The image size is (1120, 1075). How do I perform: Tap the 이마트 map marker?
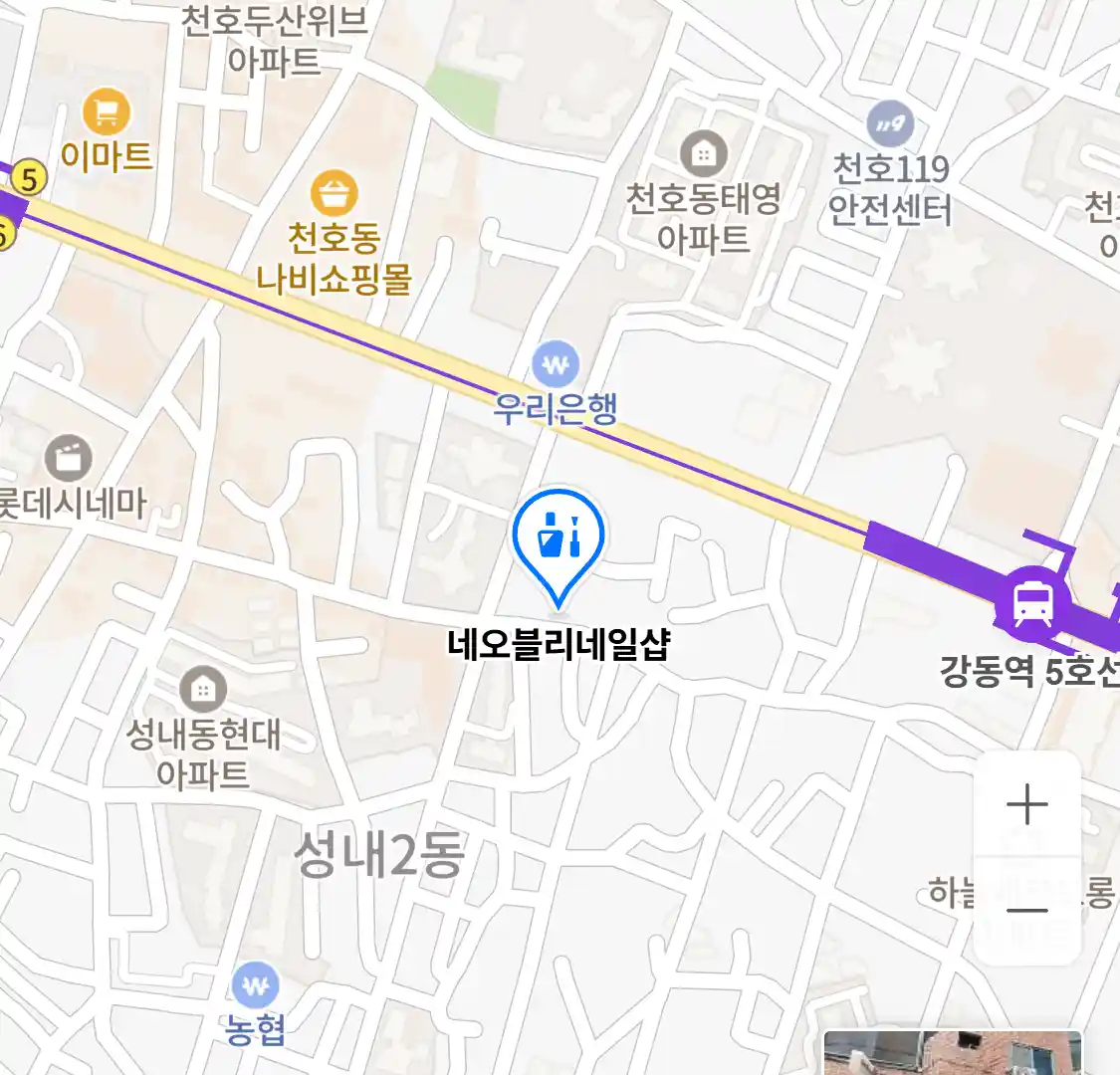107,111
